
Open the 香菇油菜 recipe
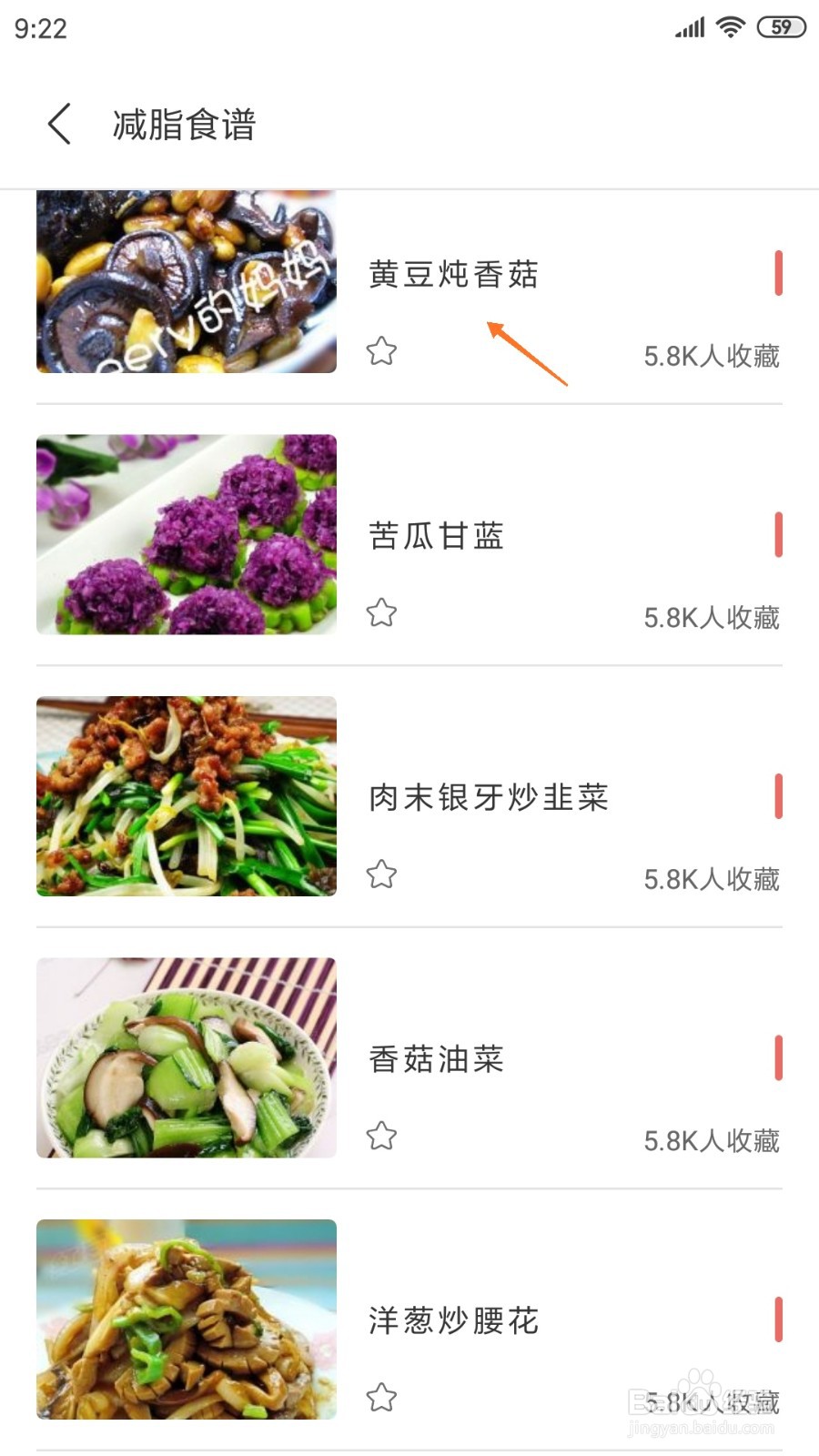[x=436, y=1059]
